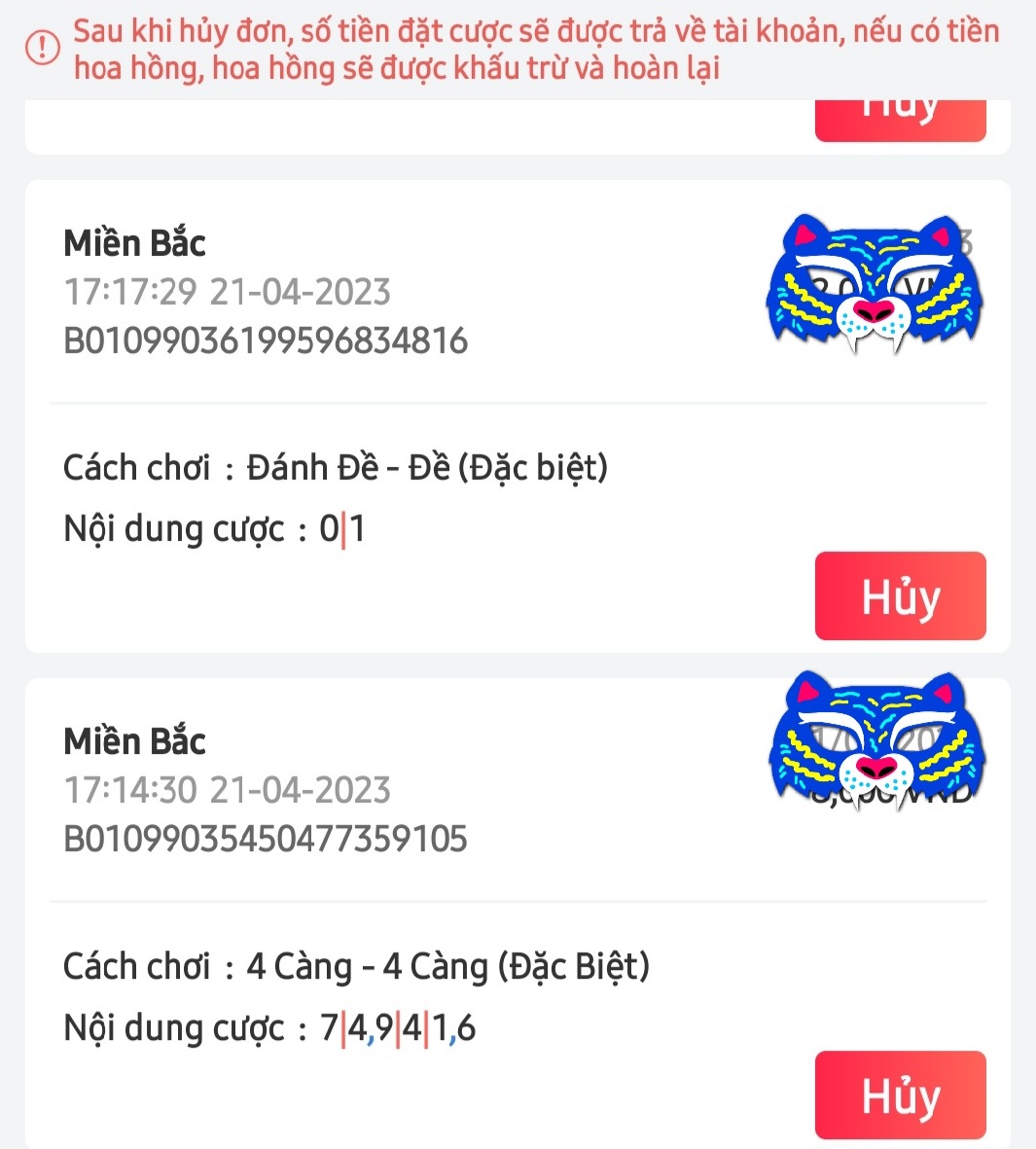Tap the partially visible Hủy button at the top
Viewport: 1036px width, 1149px height.
pos(900,121)
